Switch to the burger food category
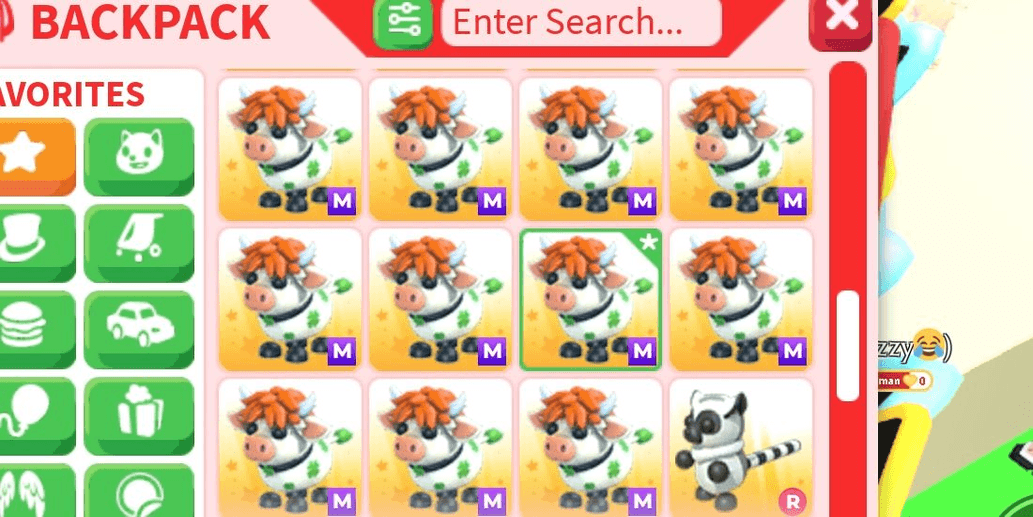 coord(32,328)
